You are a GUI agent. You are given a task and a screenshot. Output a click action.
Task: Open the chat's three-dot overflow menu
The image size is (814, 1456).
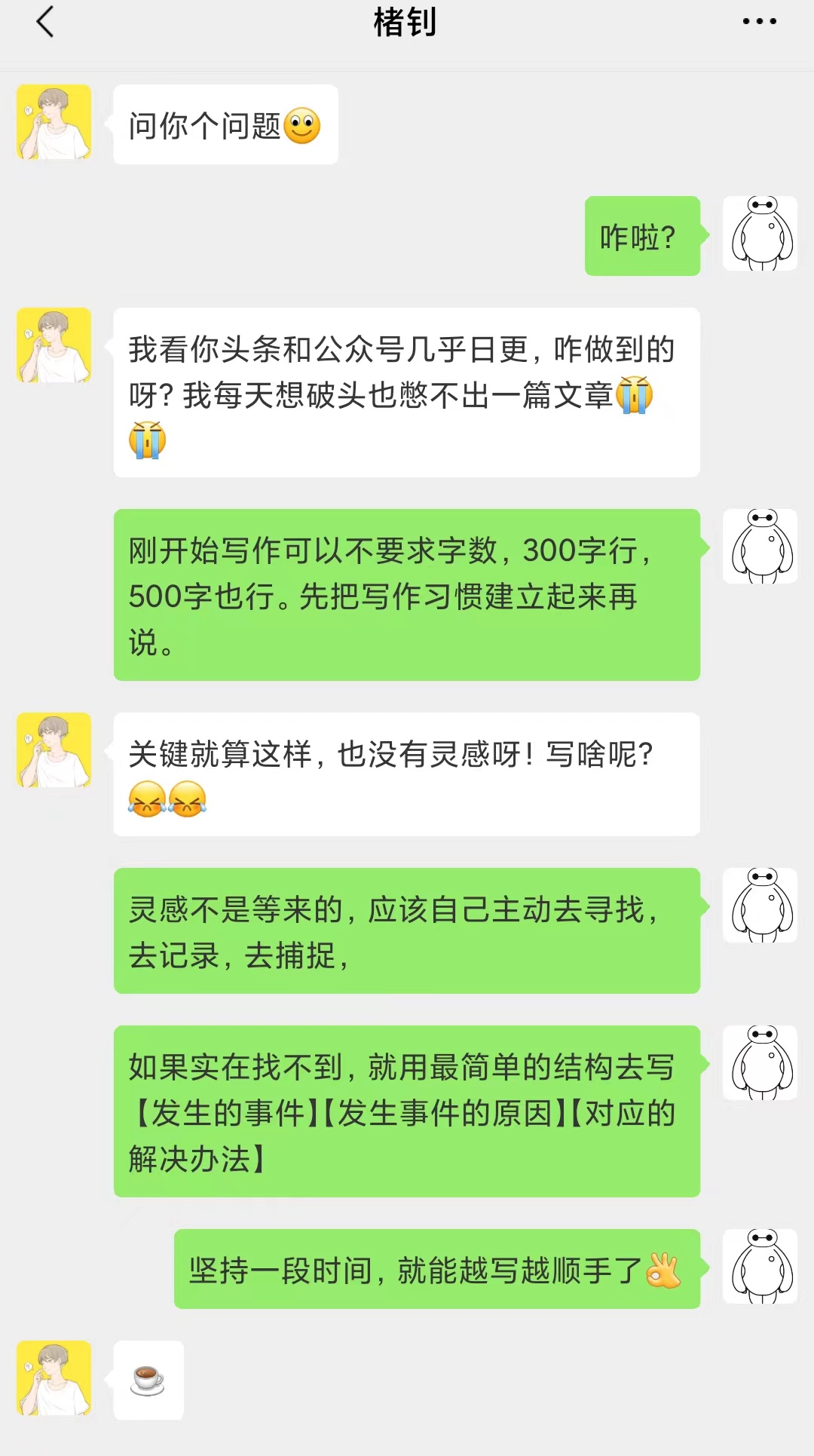759,22
